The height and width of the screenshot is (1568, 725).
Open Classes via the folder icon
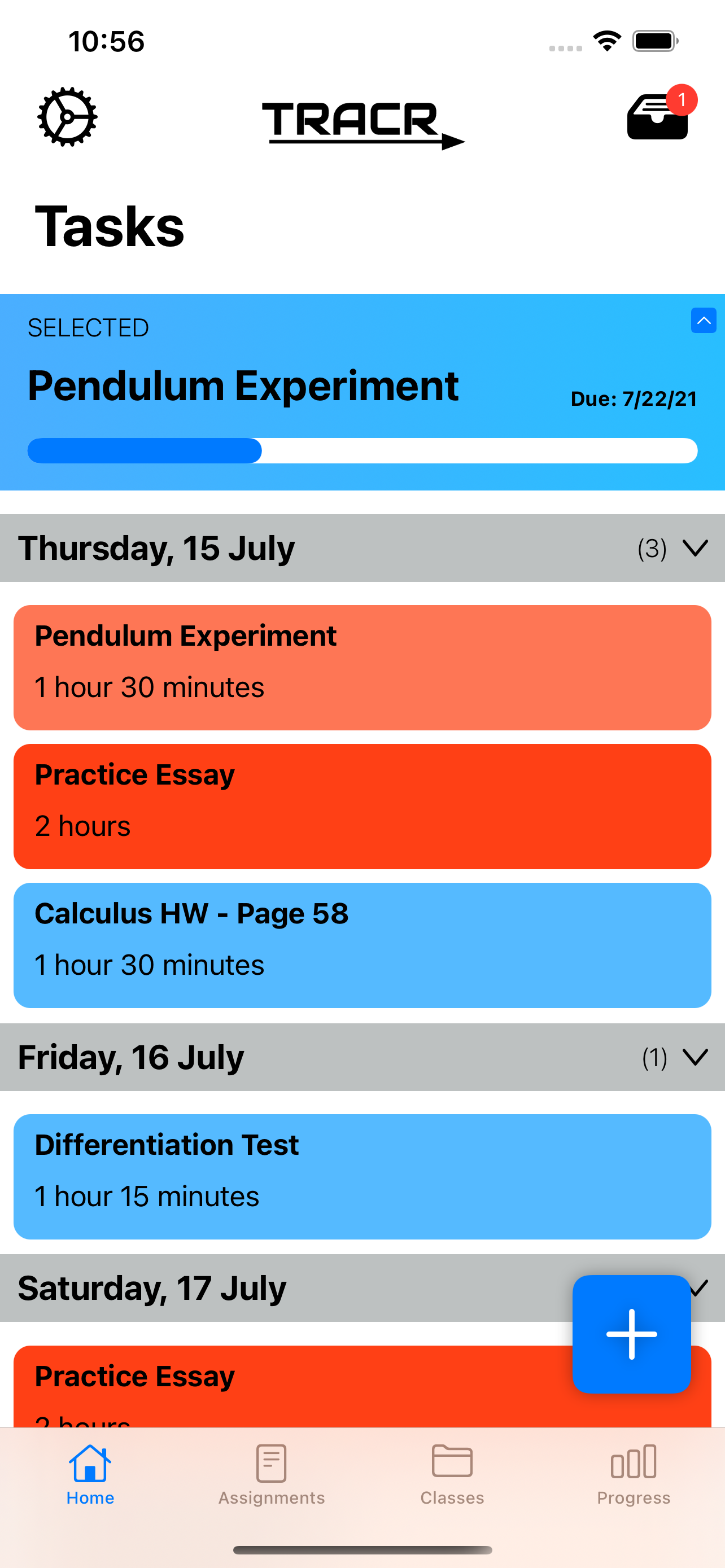tap(452, 1461)
